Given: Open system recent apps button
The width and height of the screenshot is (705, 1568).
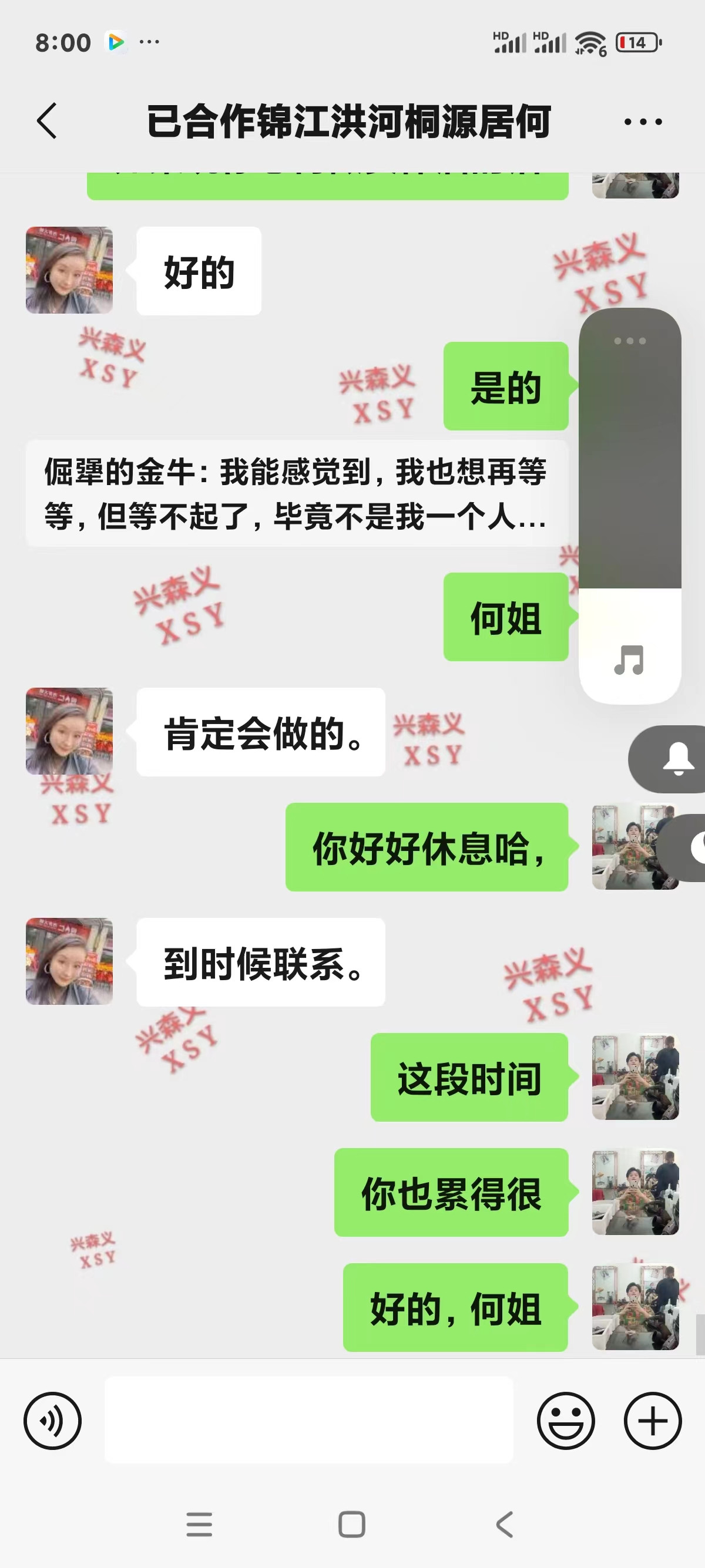Looking at the screenshot, I should click(199, 1524).
